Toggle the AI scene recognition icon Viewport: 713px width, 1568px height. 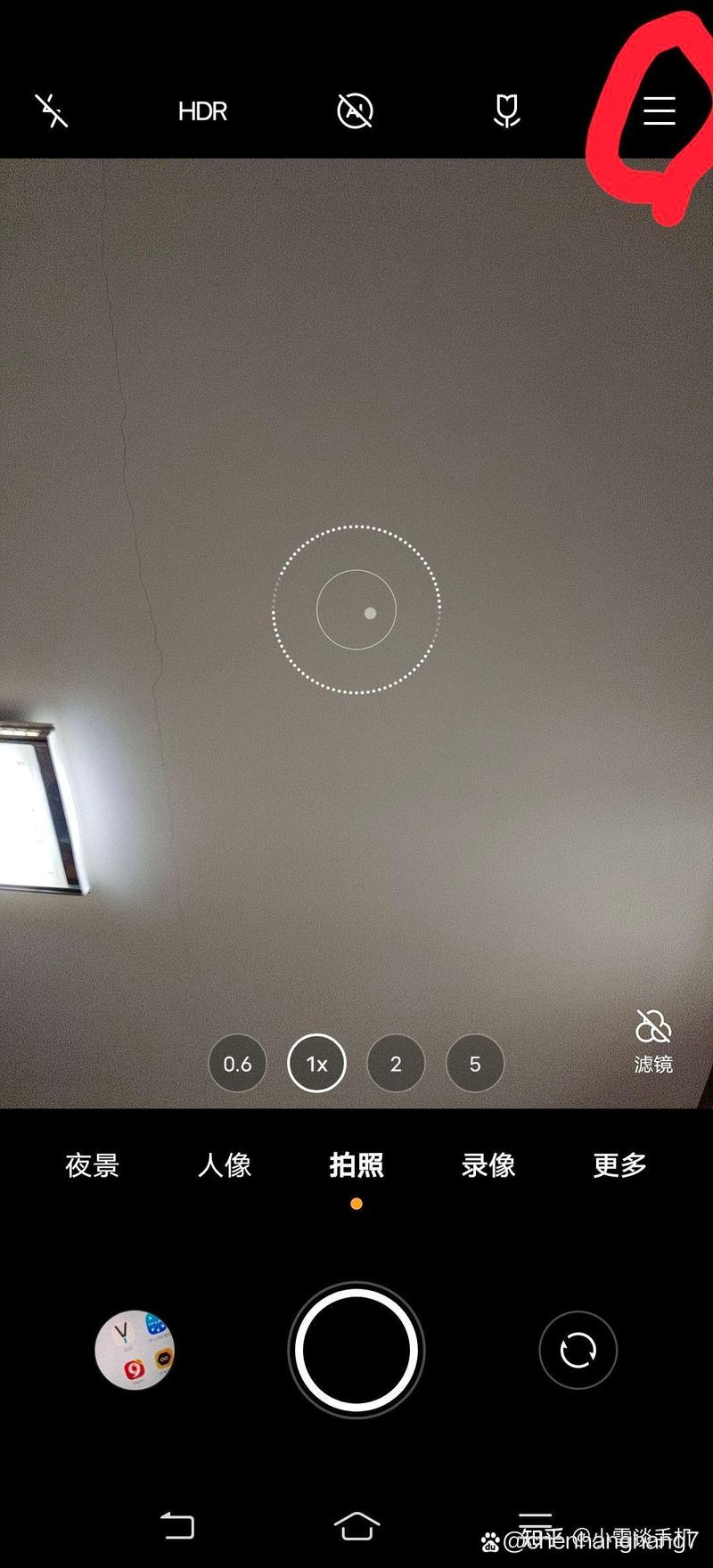[354, 110]
